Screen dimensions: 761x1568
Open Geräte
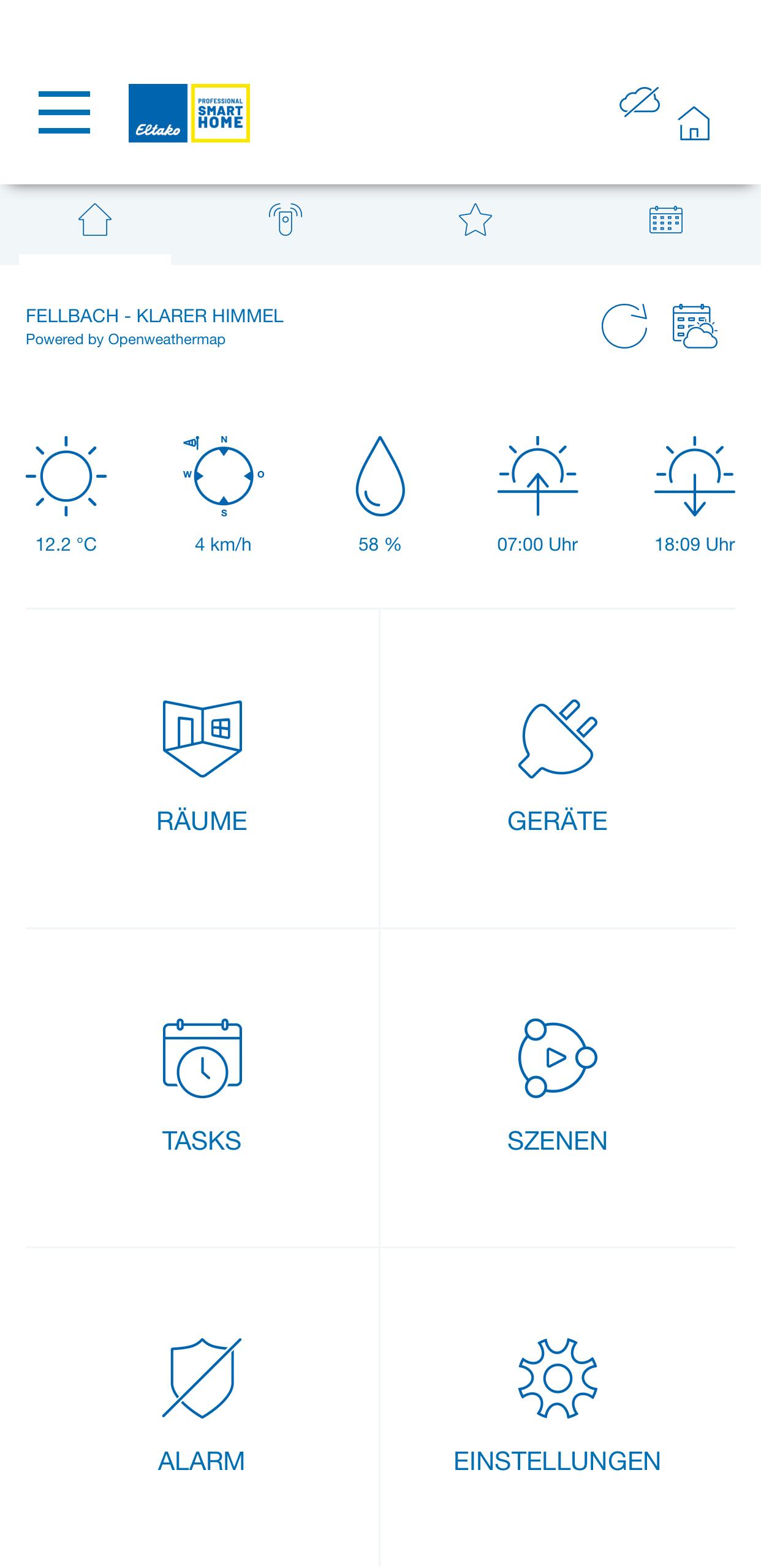coord(558,768)
